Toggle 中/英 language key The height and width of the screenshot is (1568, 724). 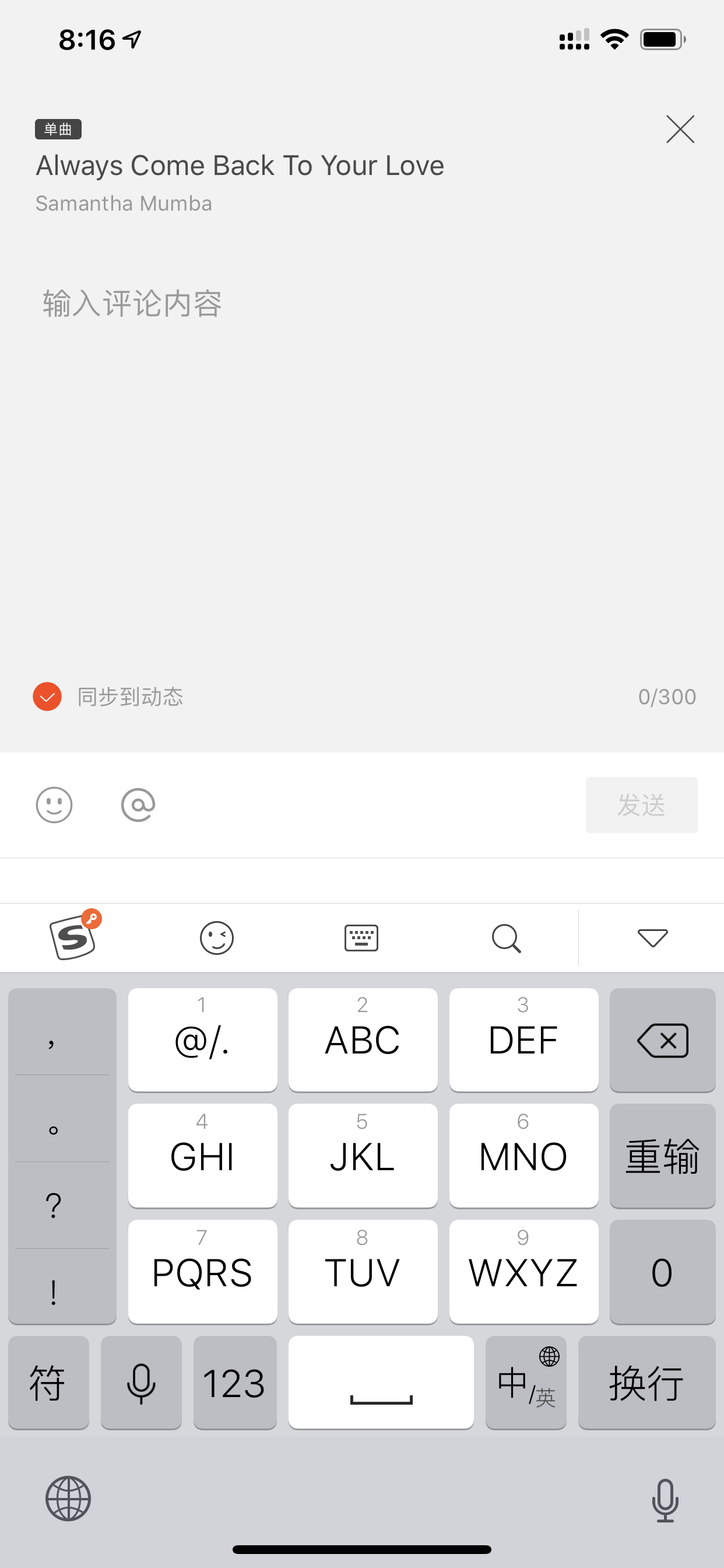click(526, 1382)
